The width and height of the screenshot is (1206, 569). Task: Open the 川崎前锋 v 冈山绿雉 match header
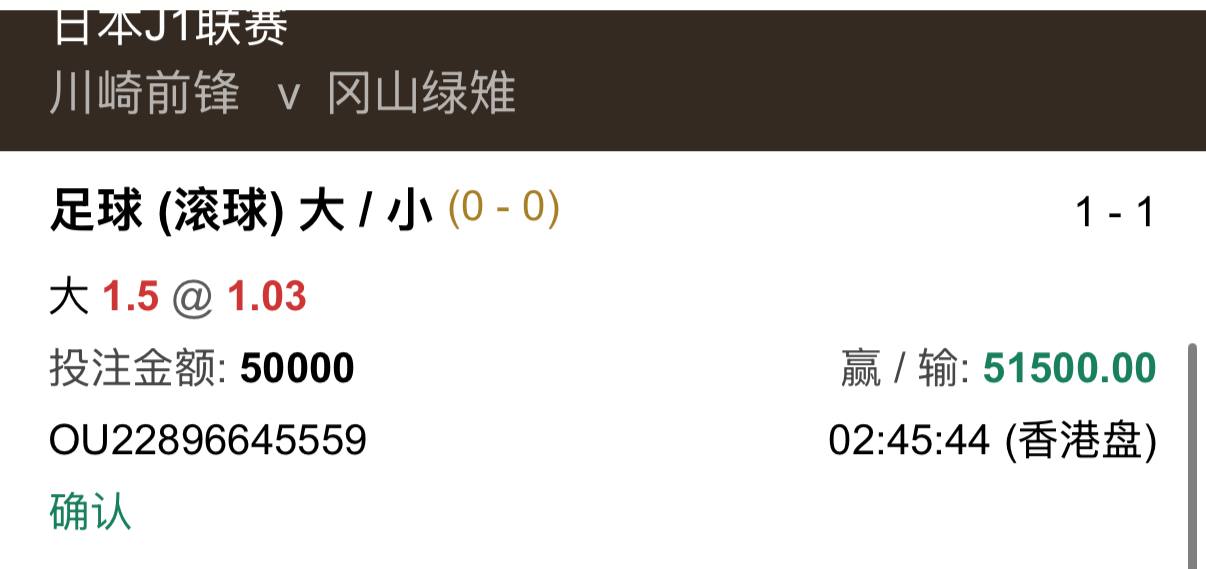[283, 94]
